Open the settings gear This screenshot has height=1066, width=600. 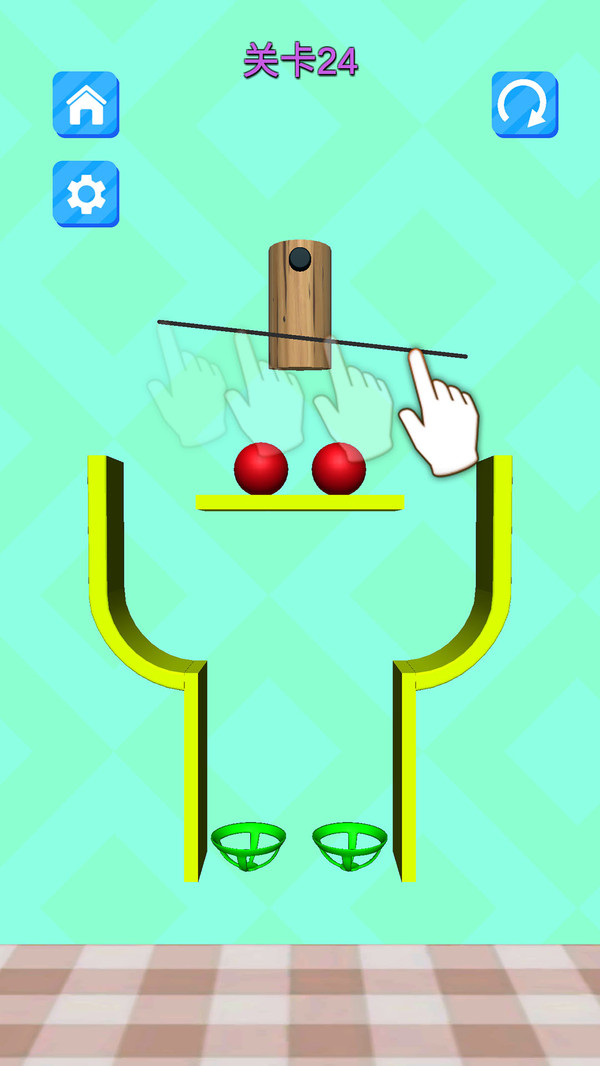pos(86,194)
